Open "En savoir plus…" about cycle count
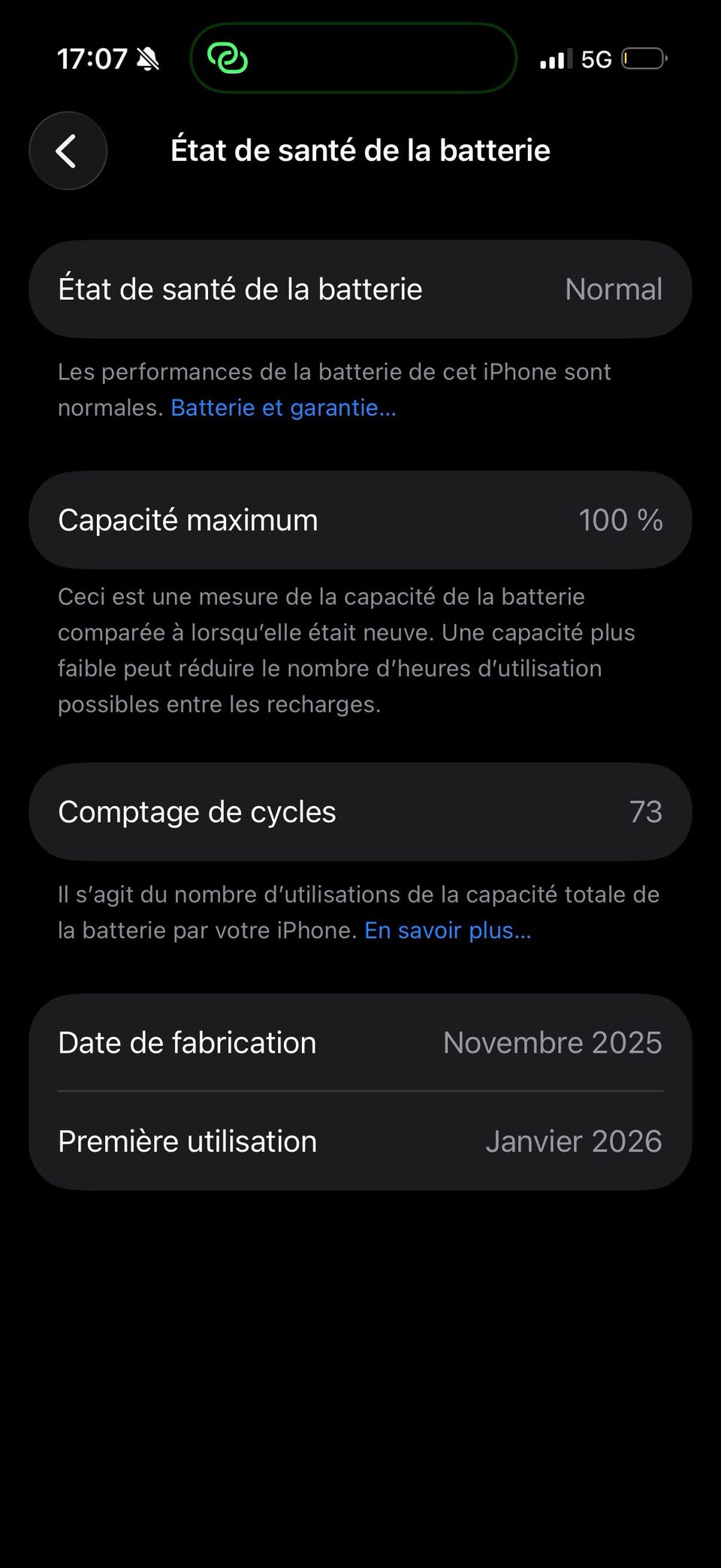This screenshot has width=721, height=1568. coord(448,930)
